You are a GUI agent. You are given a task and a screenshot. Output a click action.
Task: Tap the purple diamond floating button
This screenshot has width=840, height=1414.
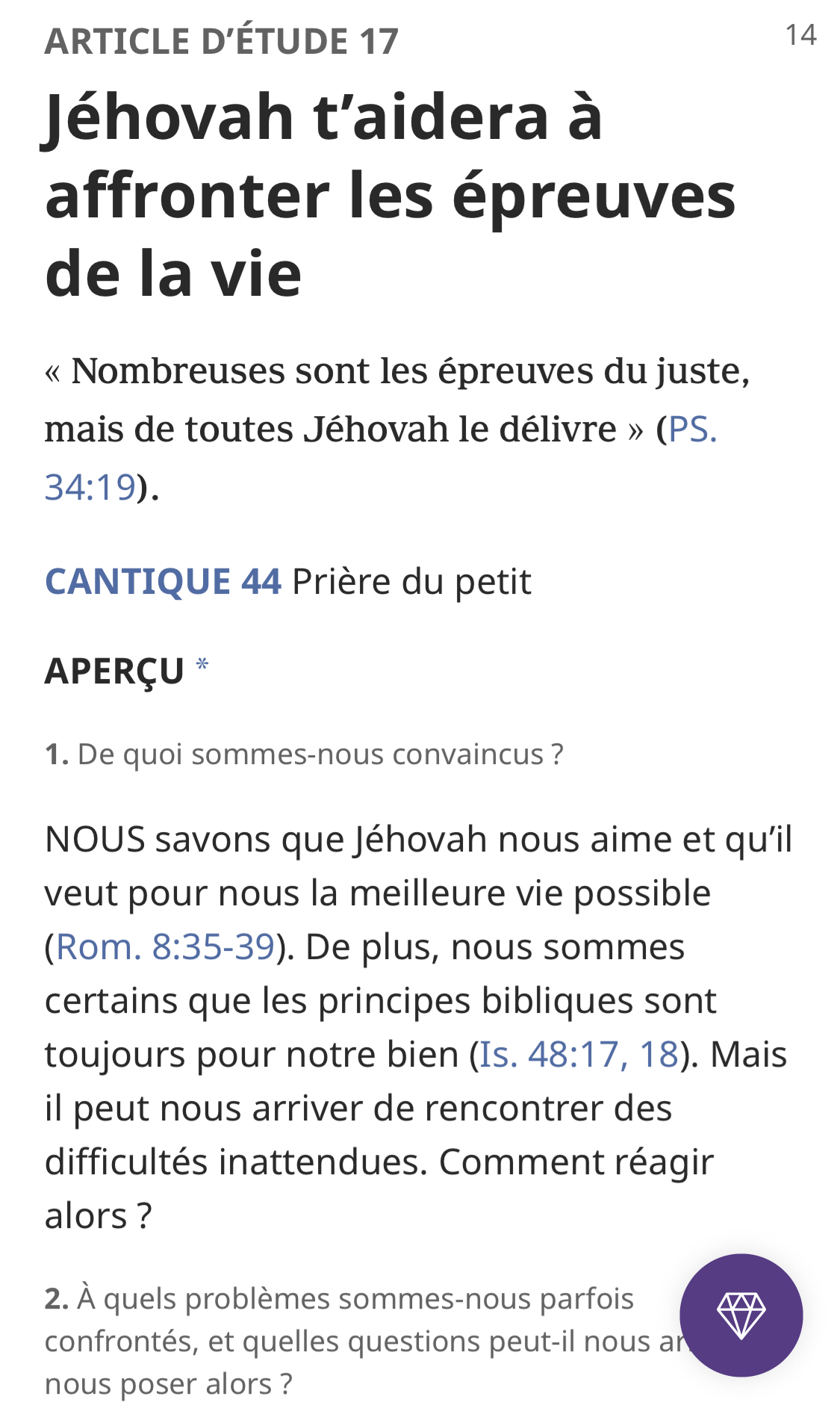coord(741,1315)
